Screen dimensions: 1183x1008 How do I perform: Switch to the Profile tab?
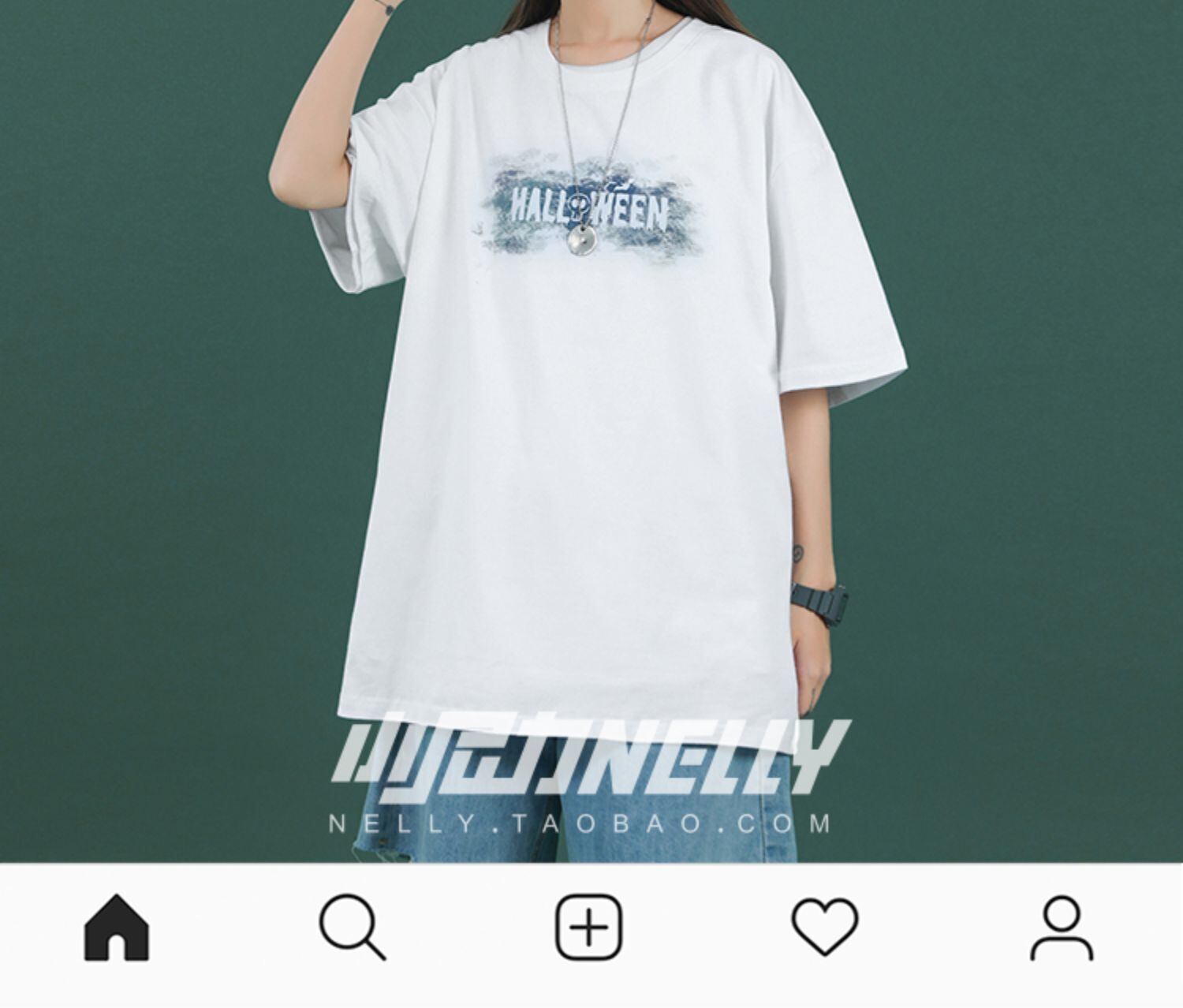point(1061,927)
